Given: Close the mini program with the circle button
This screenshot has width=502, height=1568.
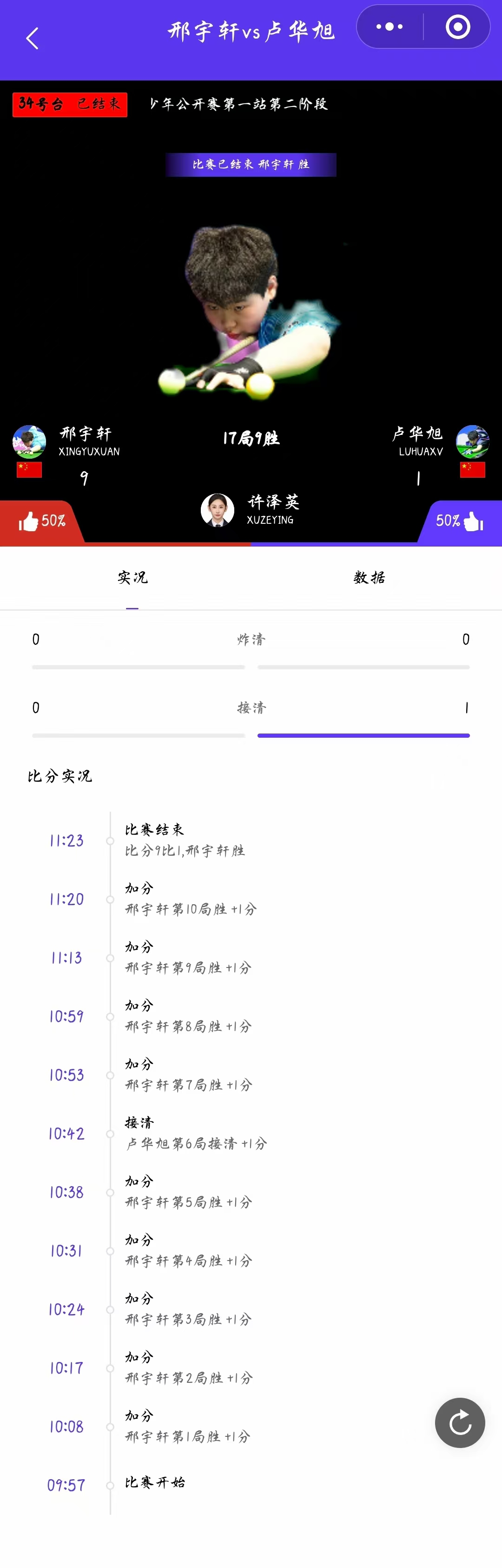Looking at the screenshot, I should pos(457,27).
